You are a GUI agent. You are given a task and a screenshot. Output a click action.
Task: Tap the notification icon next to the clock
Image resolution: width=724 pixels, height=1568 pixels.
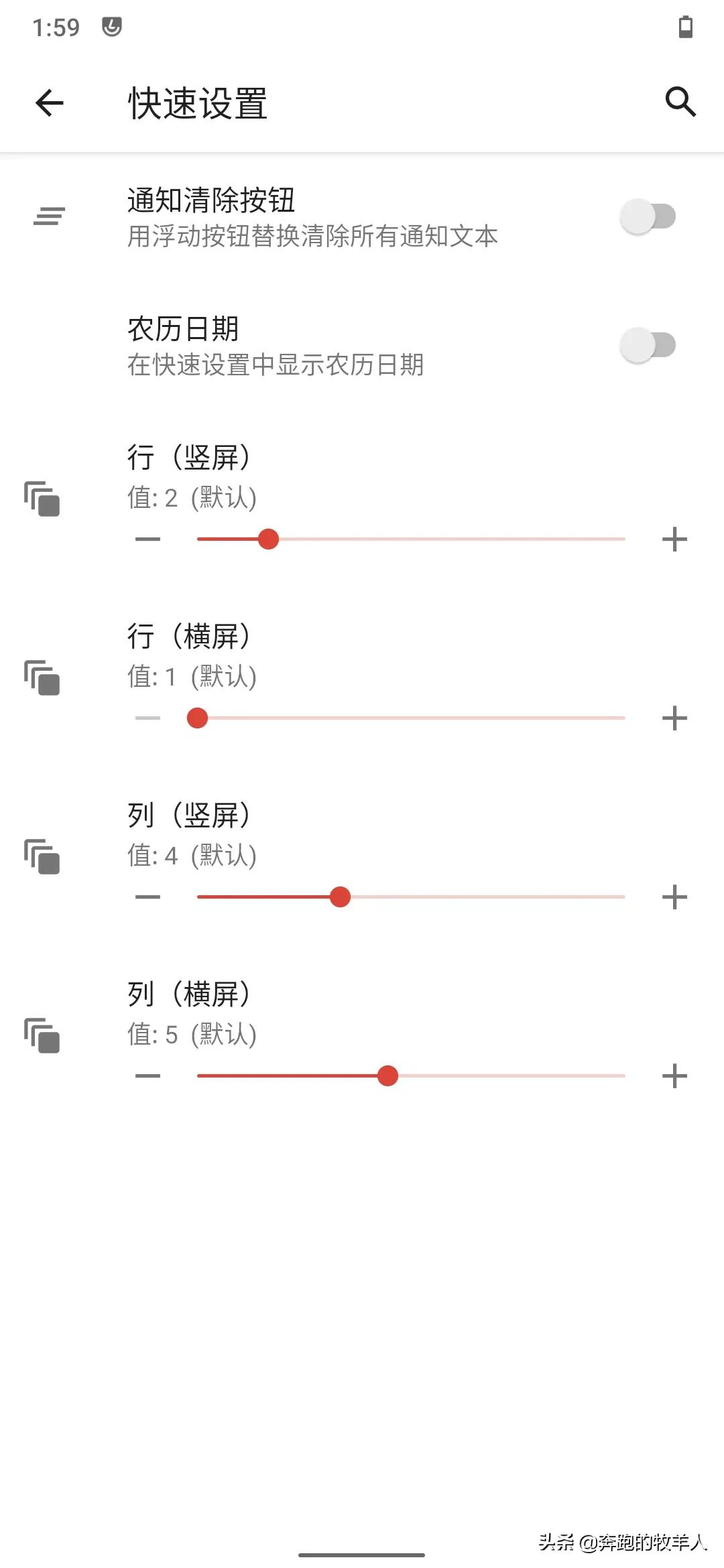pyautogui.click(x=111, y=27)
